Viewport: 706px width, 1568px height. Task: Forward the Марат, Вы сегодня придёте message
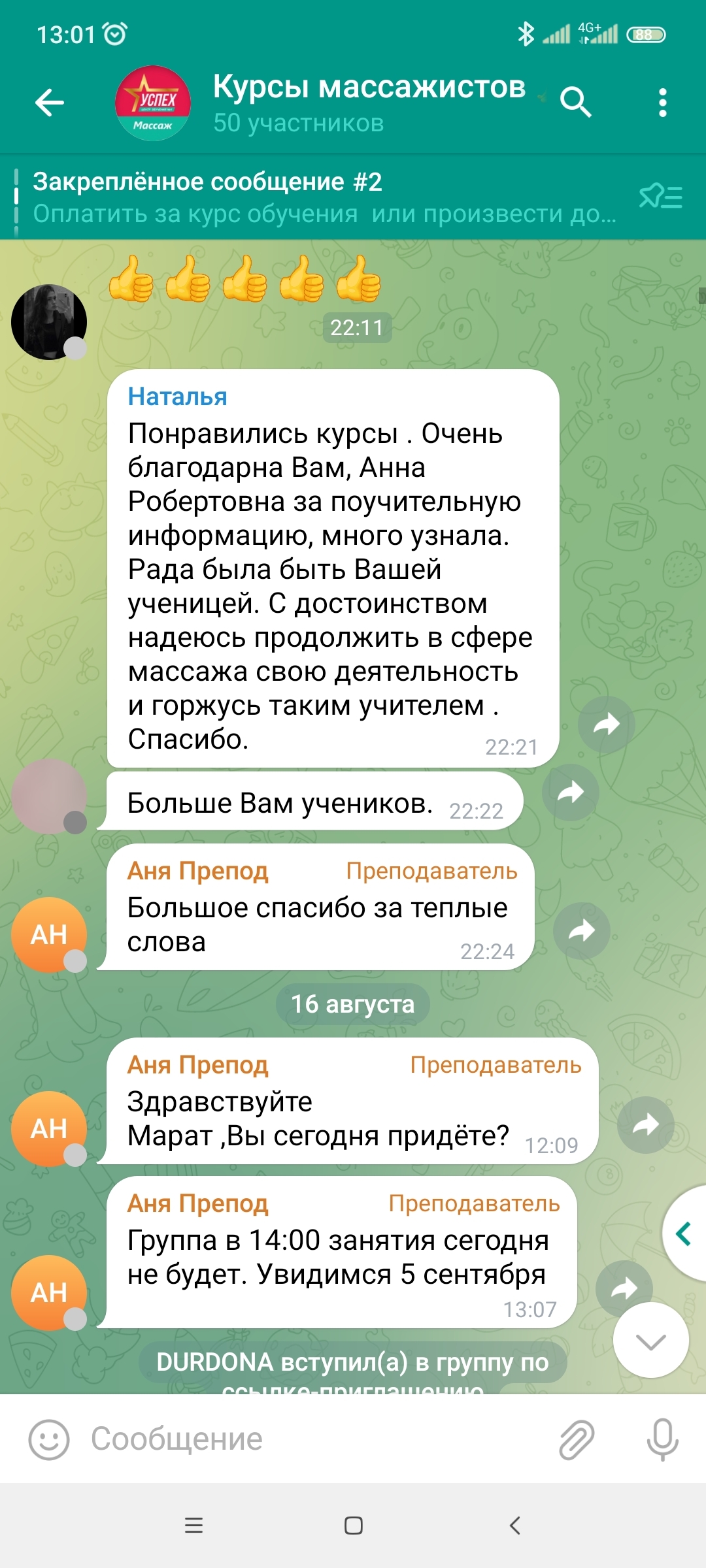[x=645, y=1124]
